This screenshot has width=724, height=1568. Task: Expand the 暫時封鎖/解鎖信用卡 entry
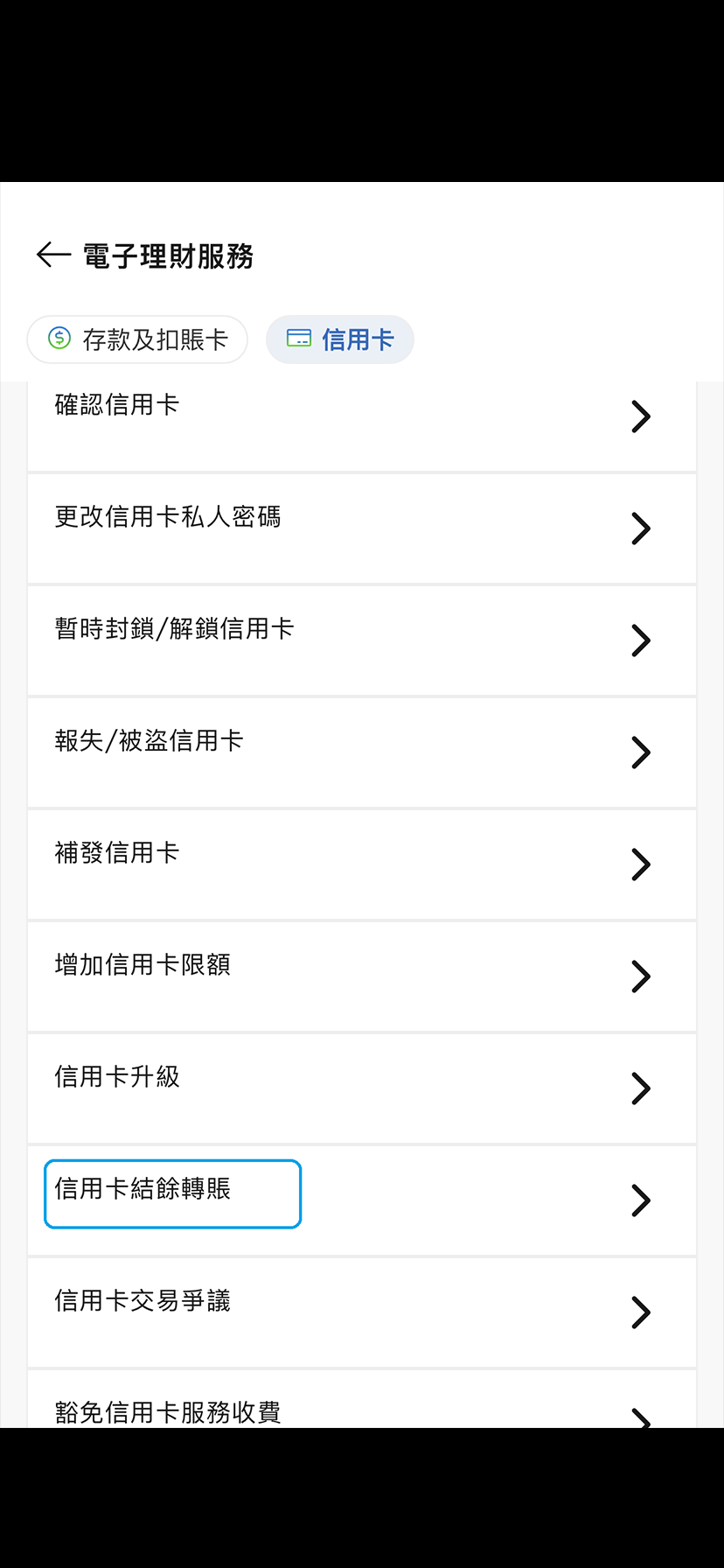362,640
